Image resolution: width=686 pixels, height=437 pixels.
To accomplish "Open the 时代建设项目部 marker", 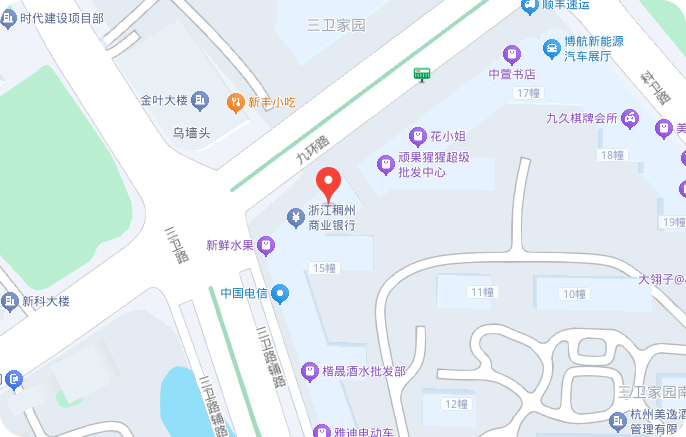I will 9,18.
